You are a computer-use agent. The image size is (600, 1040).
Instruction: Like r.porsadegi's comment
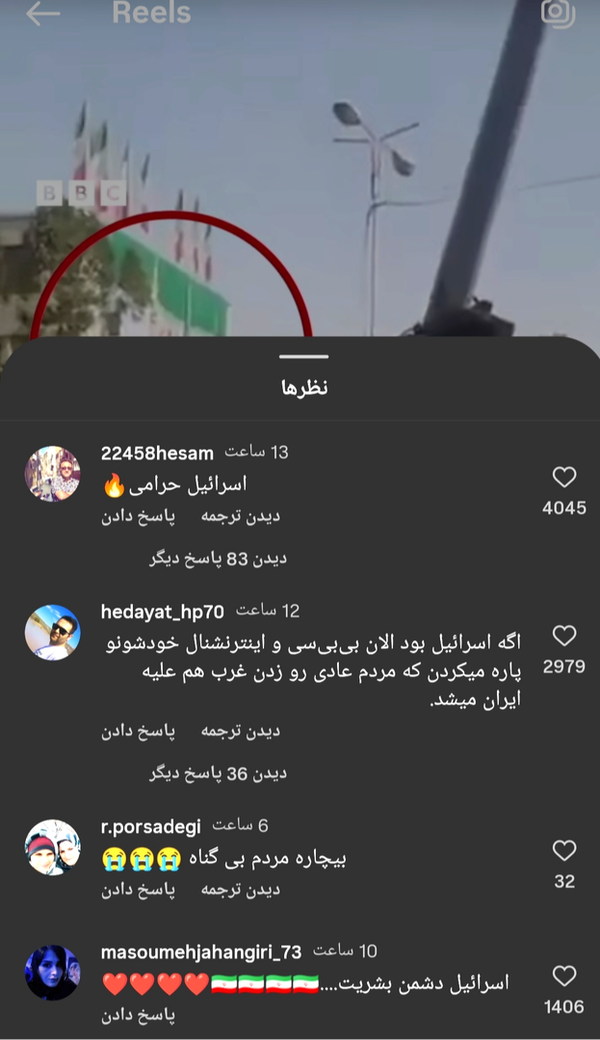(x=564, y=851)
